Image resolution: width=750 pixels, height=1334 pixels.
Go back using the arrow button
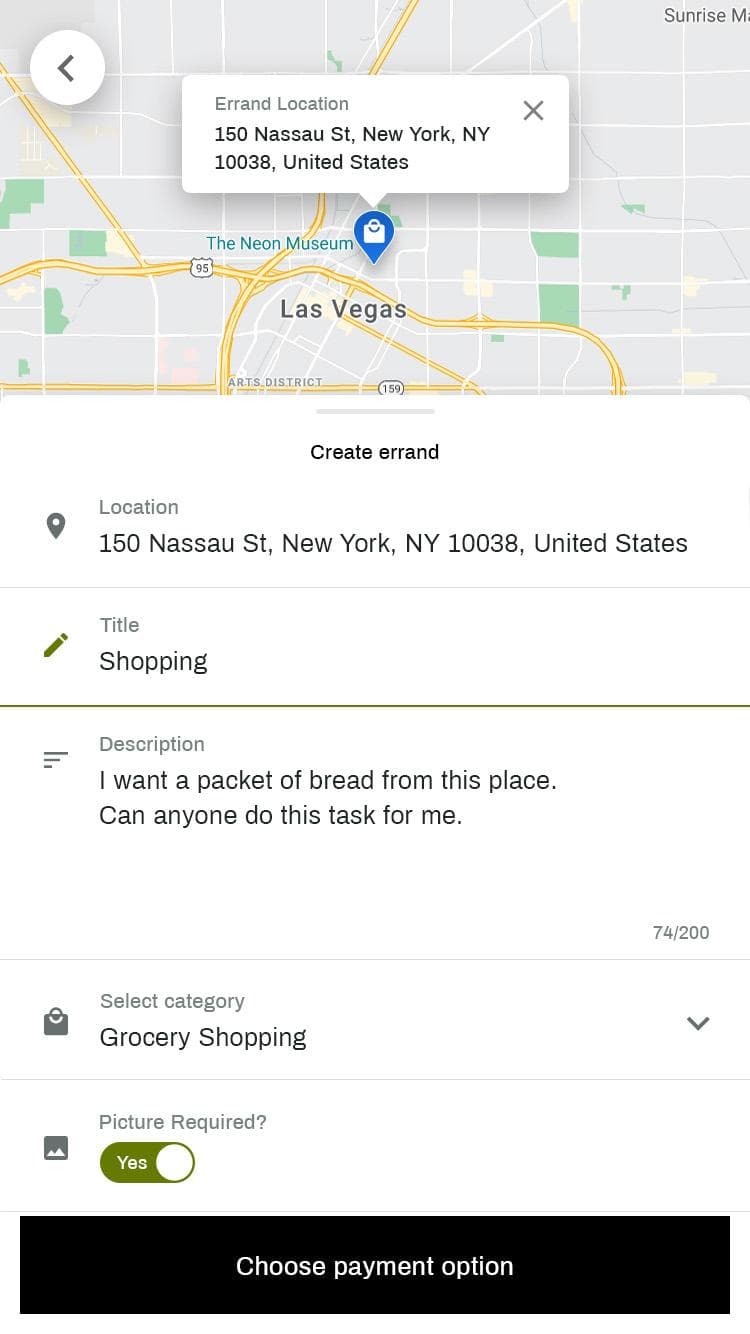point(67,68)
